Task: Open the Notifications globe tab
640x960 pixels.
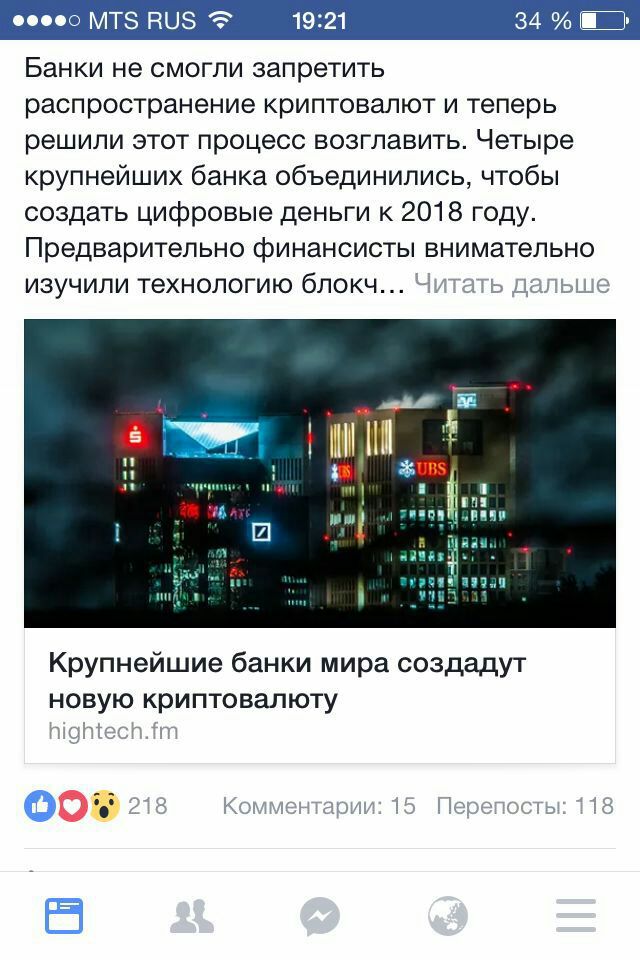Action: (x=448, y=915)
